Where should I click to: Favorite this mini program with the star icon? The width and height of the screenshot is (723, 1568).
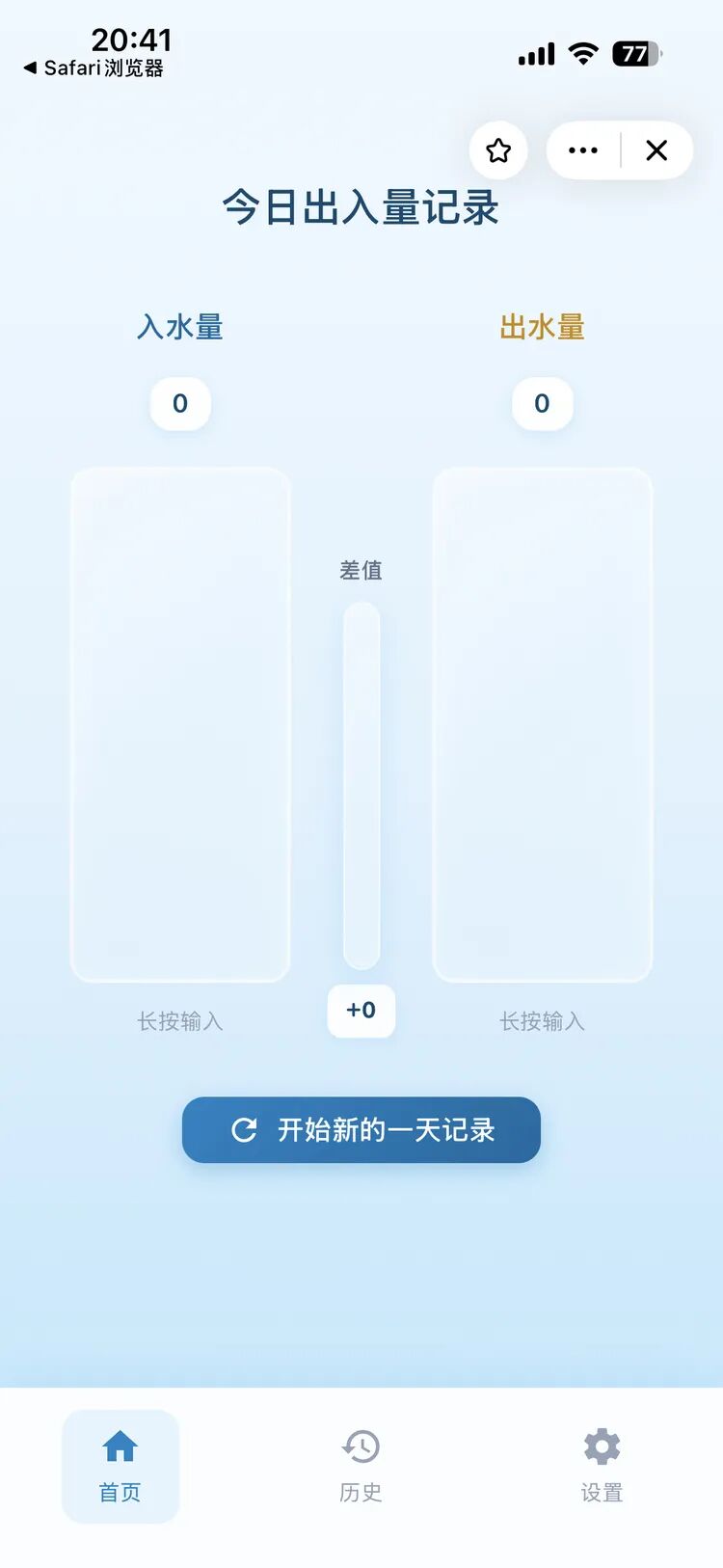click(498, 150)
